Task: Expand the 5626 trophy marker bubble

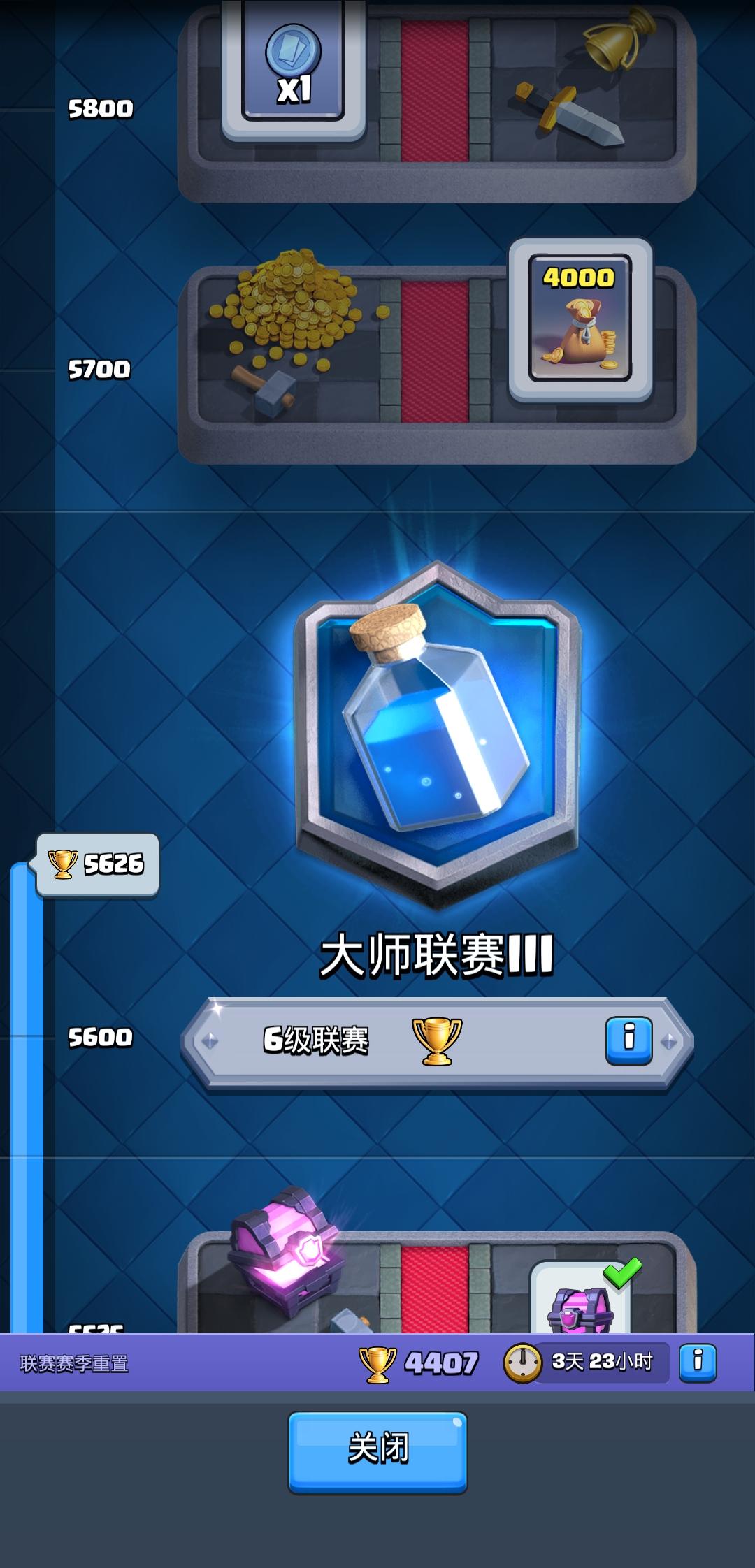Action: click(x=96, y=864)
